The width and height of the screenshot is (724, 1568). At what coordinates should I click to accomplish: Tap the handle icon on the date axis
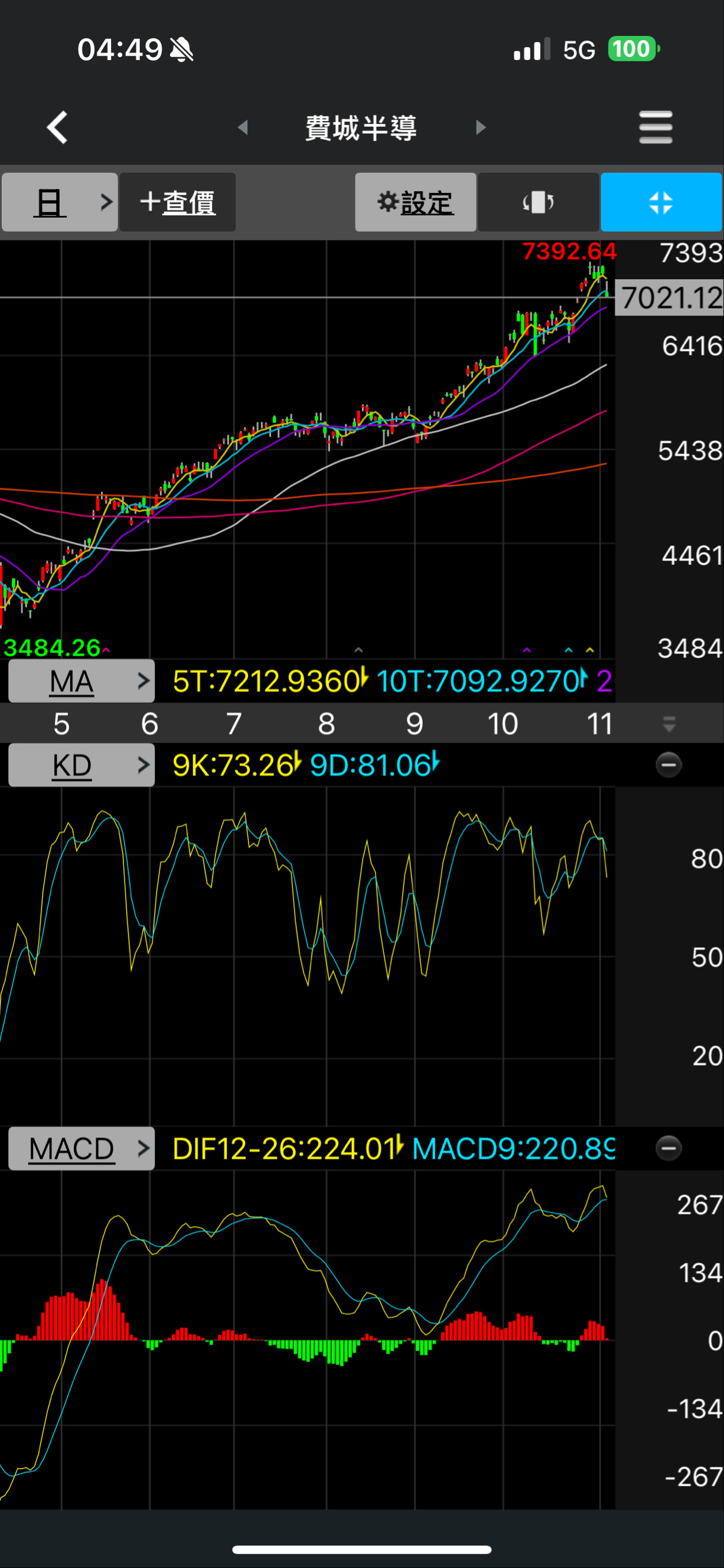coord(668,724)
